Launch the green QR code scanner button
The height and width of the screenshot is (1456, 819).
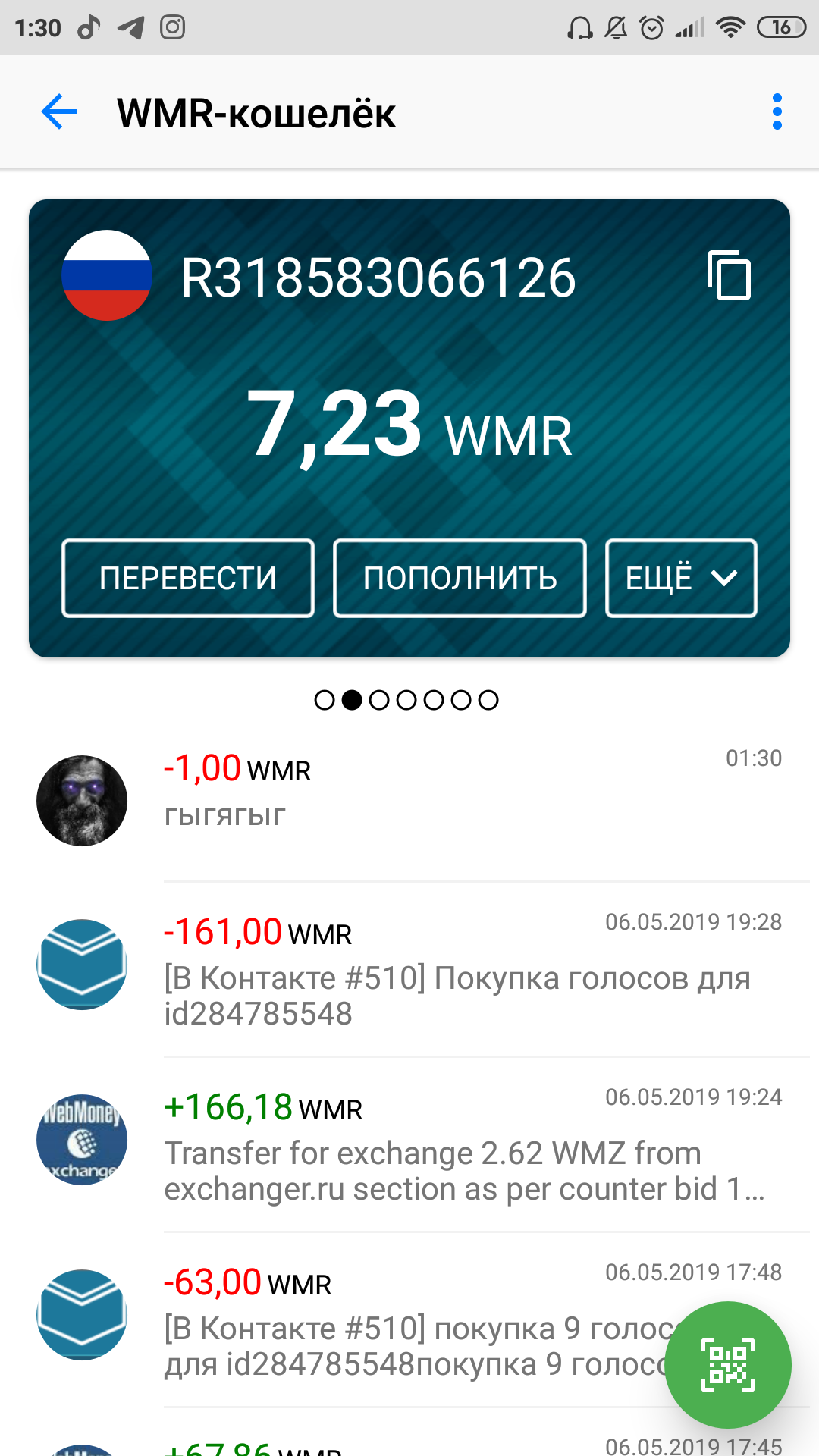(x=728, y=1365)
